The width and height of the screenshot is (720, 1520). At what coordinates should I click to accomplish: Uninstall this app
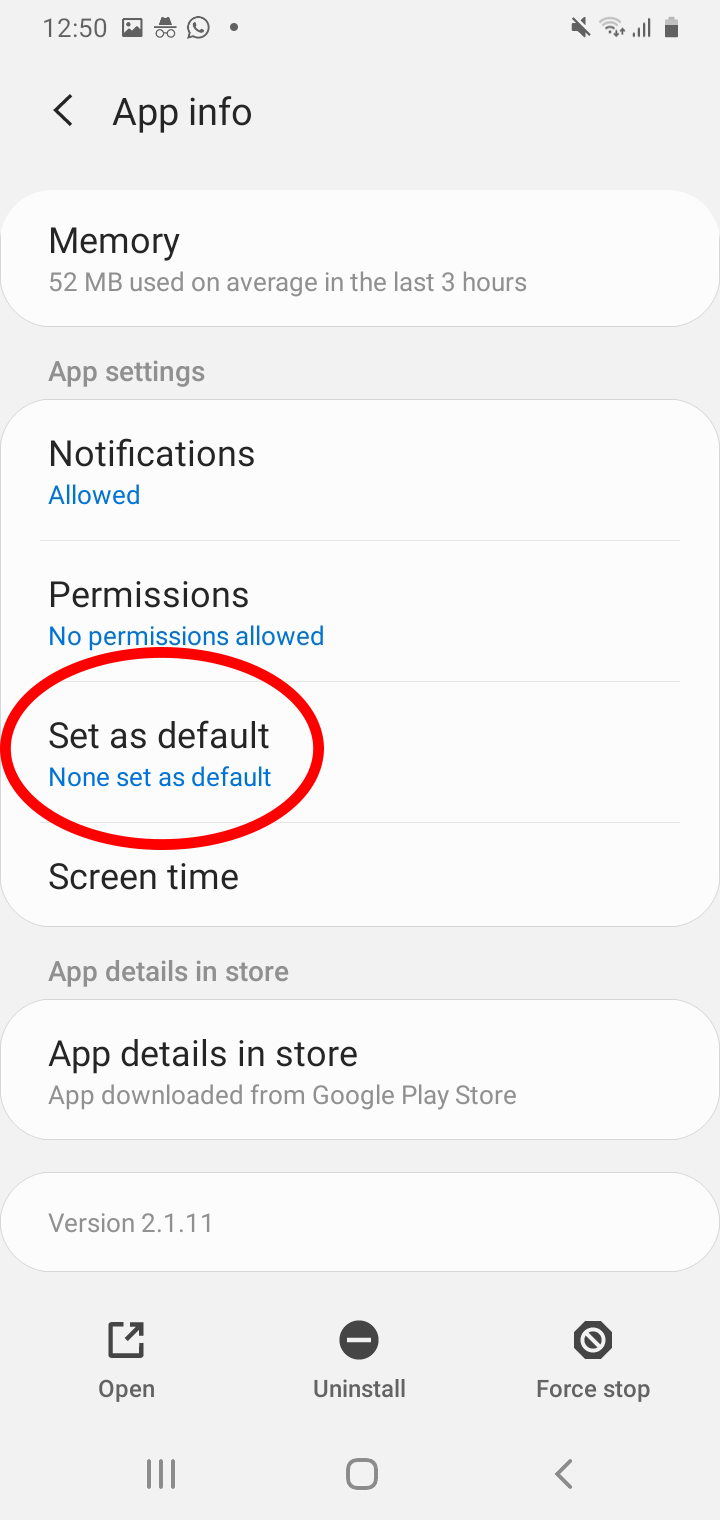pyautogui.click(x=359, y=1360)
